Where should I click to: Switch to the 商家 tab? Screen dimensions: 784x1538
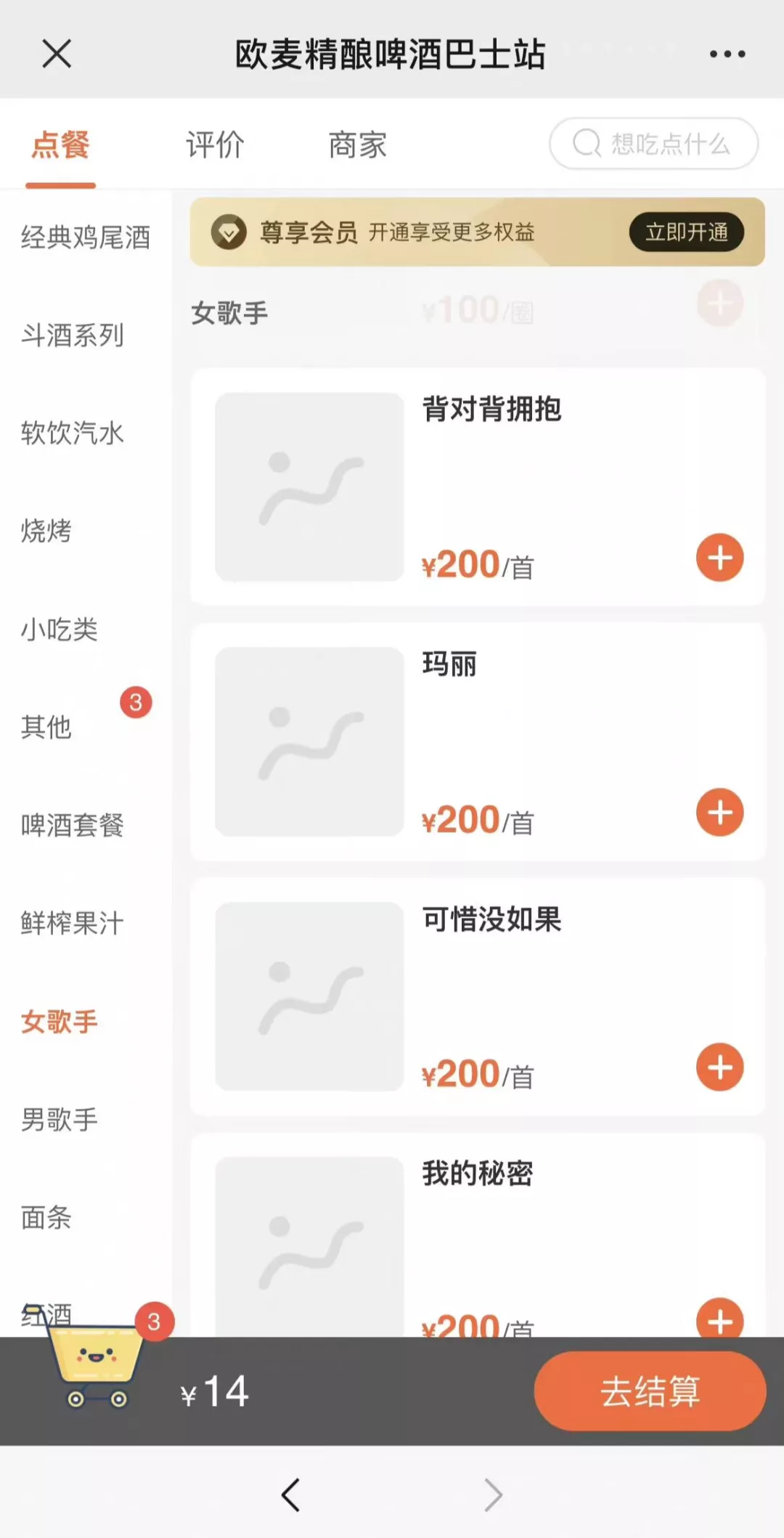click(357, 145)
